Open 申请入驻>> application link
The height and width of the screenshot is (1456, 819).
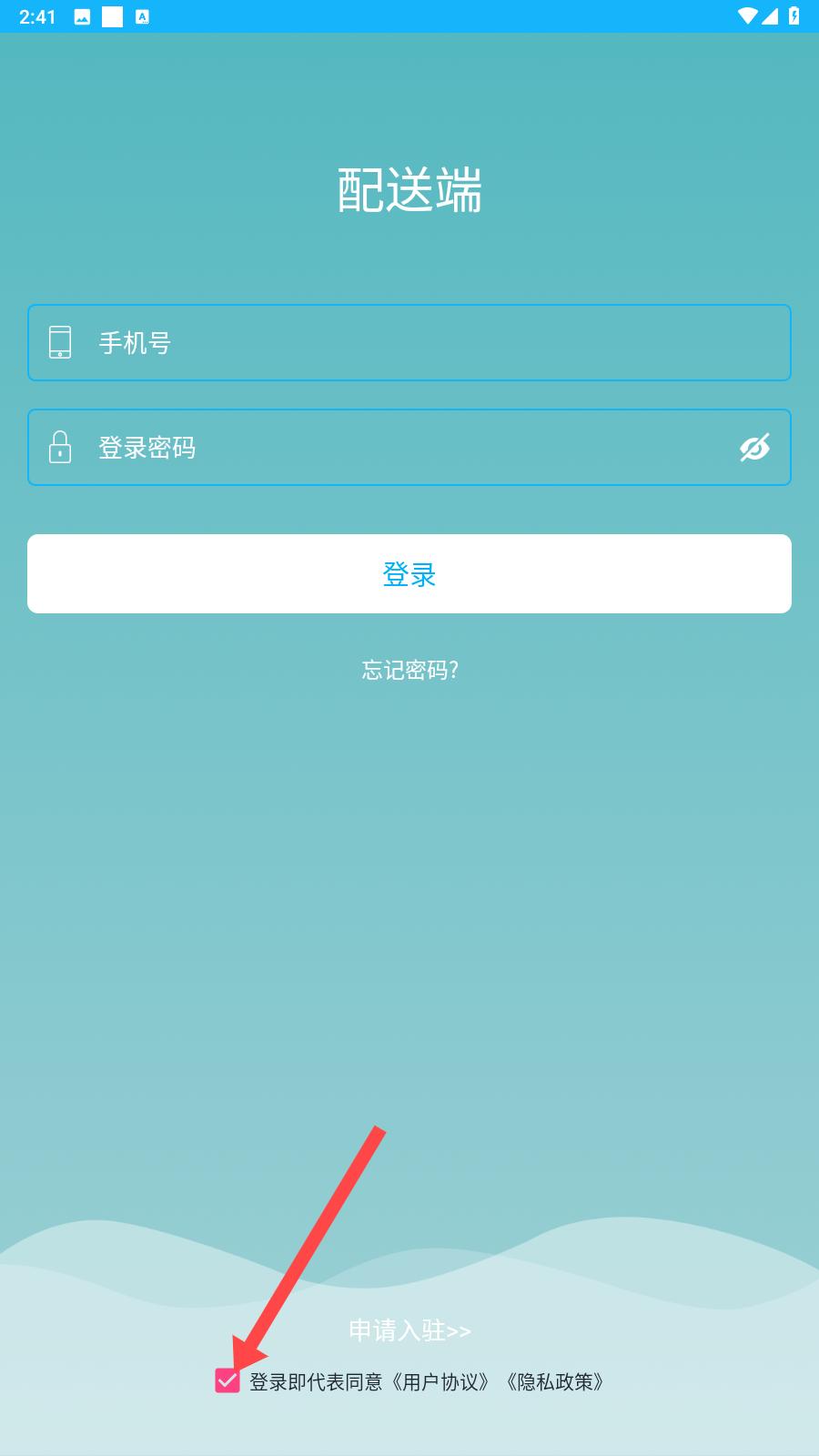click(409, 1330)
